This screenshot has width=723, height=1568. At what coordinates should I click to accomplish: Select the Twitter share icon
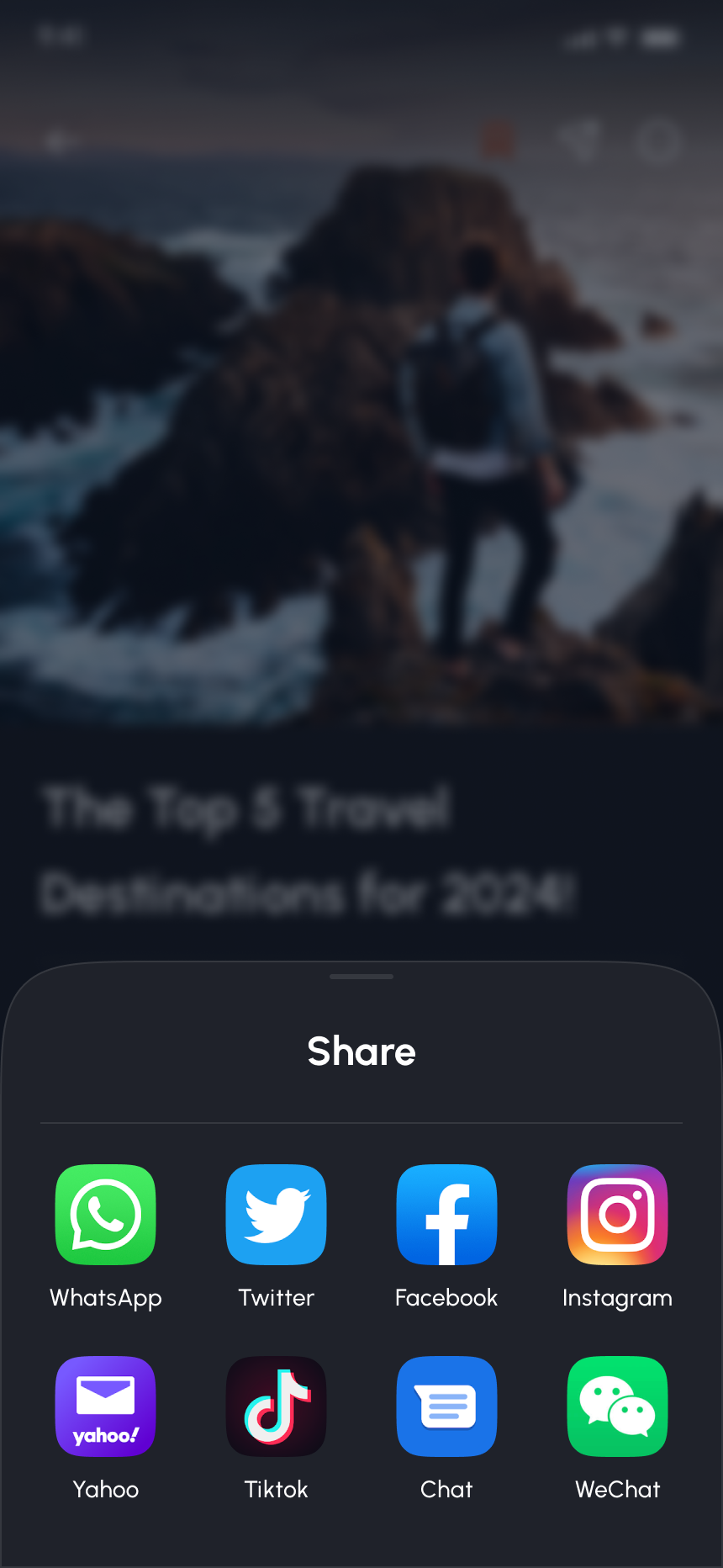[276, 1215]
